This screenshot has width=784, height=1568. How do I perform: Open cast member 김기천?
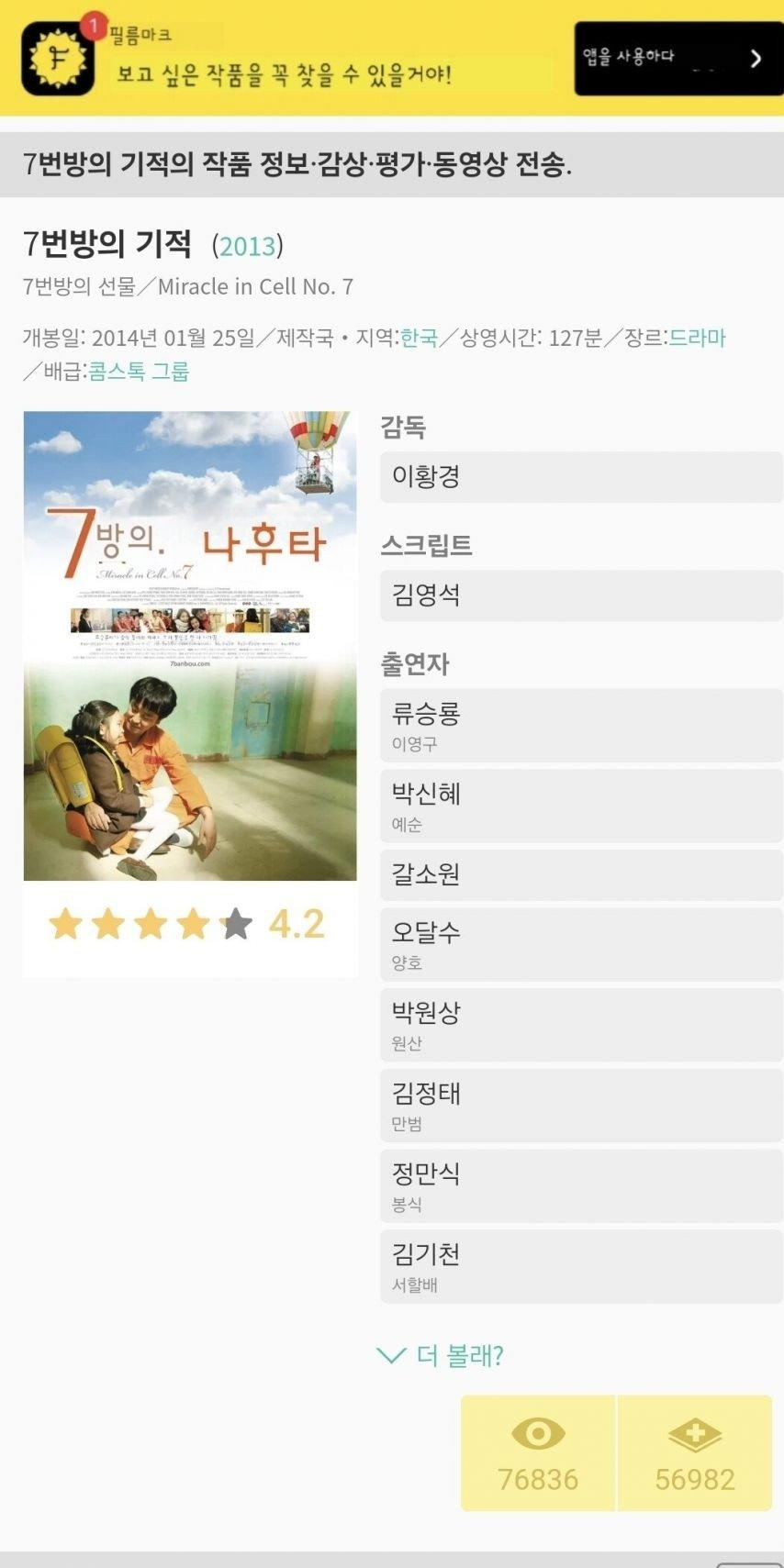[x=580, y=1266]
